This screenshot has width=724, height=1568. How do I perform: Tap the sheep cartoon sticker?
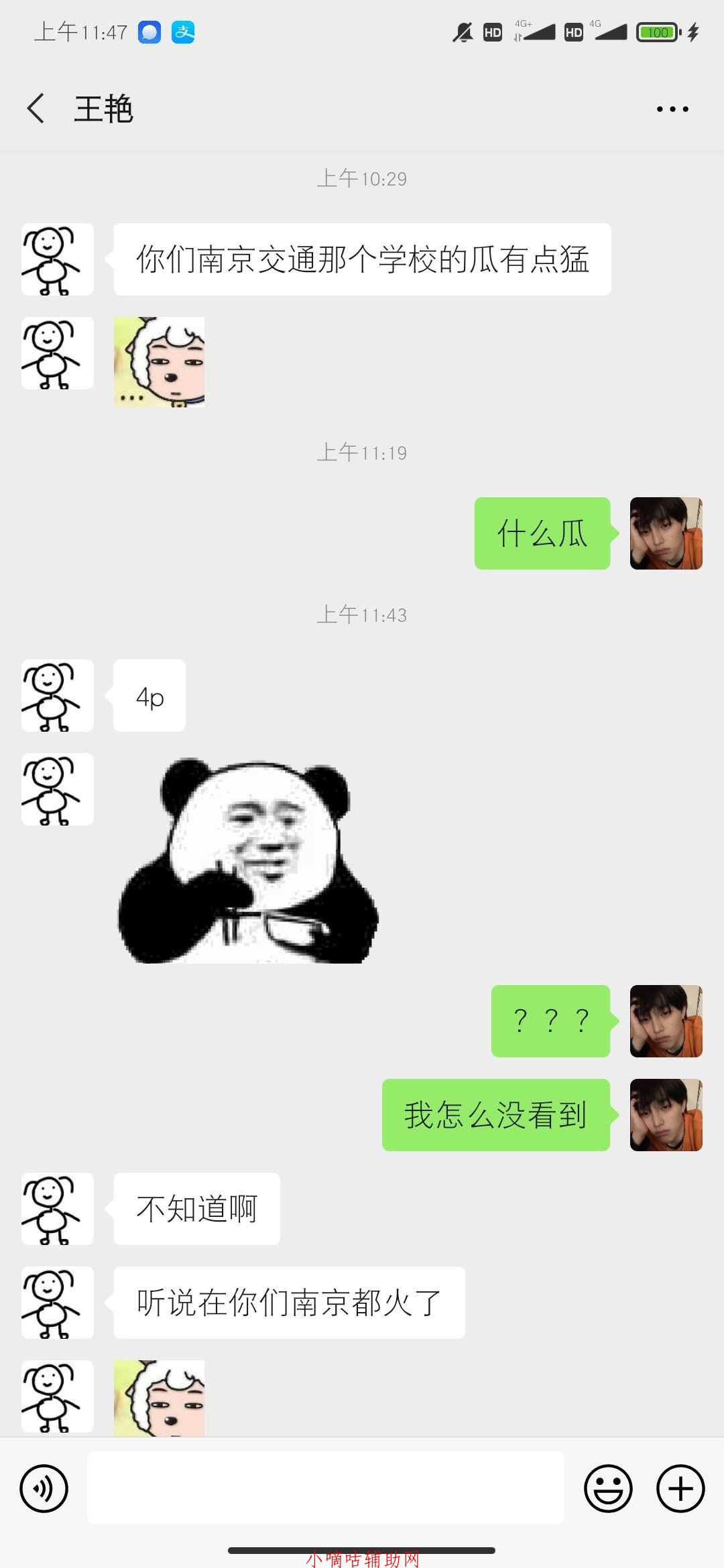click(x=159, y=362)
